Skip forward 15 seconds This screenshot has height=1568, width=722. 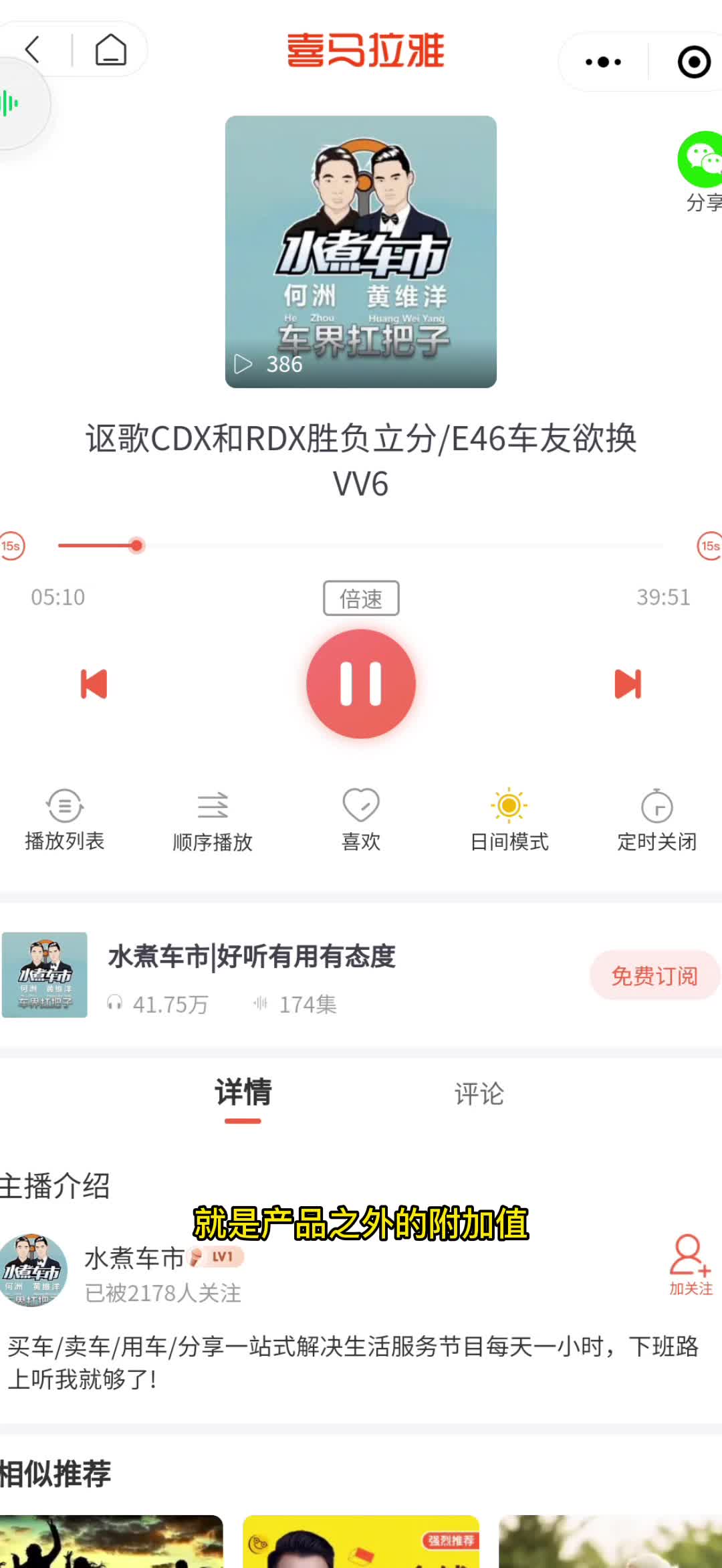click(x=709, y=546)
